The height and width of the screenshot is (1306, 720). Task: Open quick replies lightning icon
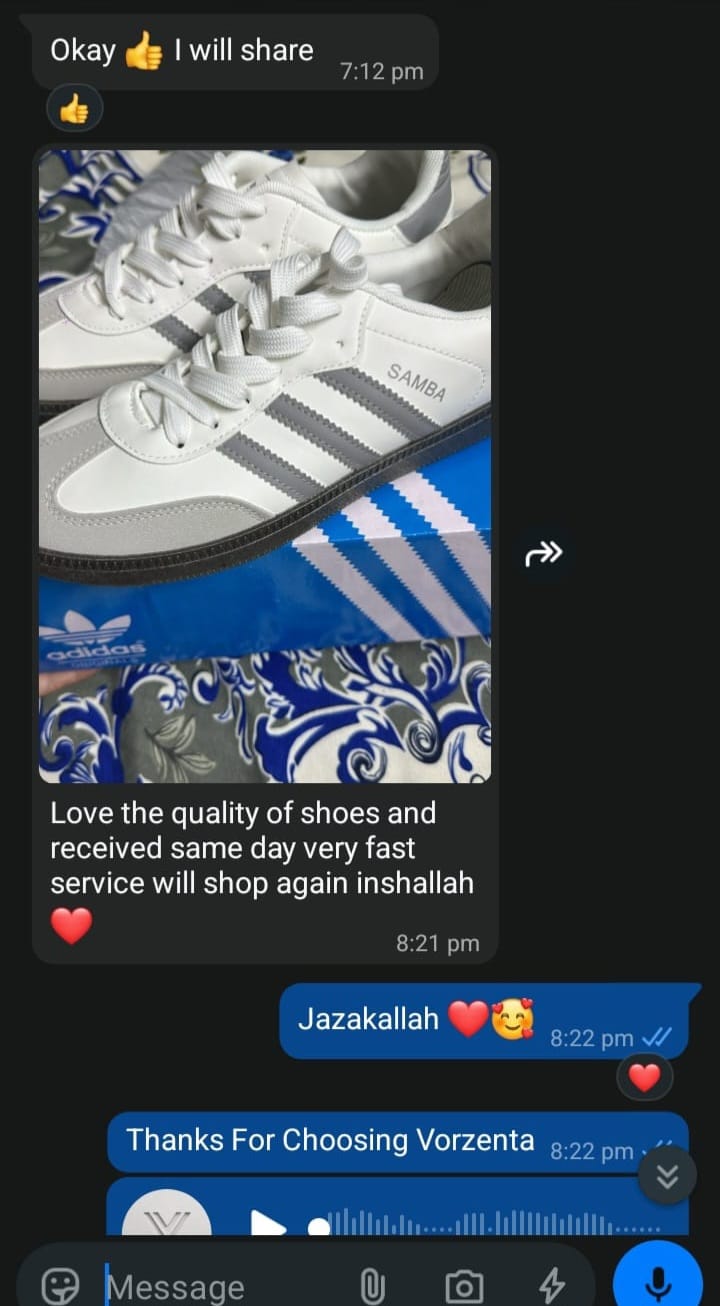pos(552,1285)
